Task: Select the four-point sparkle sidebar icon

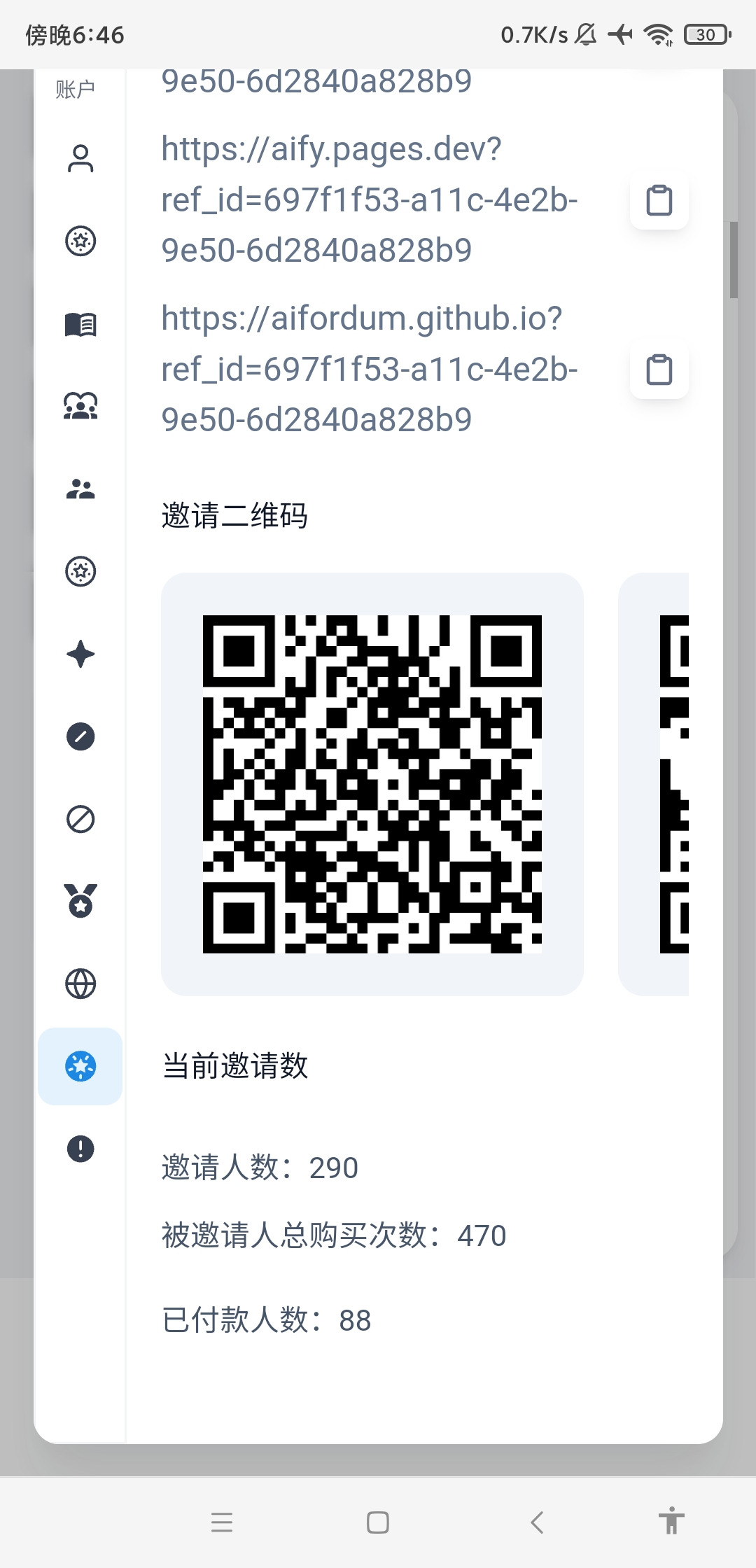Action: coord(80,654)
